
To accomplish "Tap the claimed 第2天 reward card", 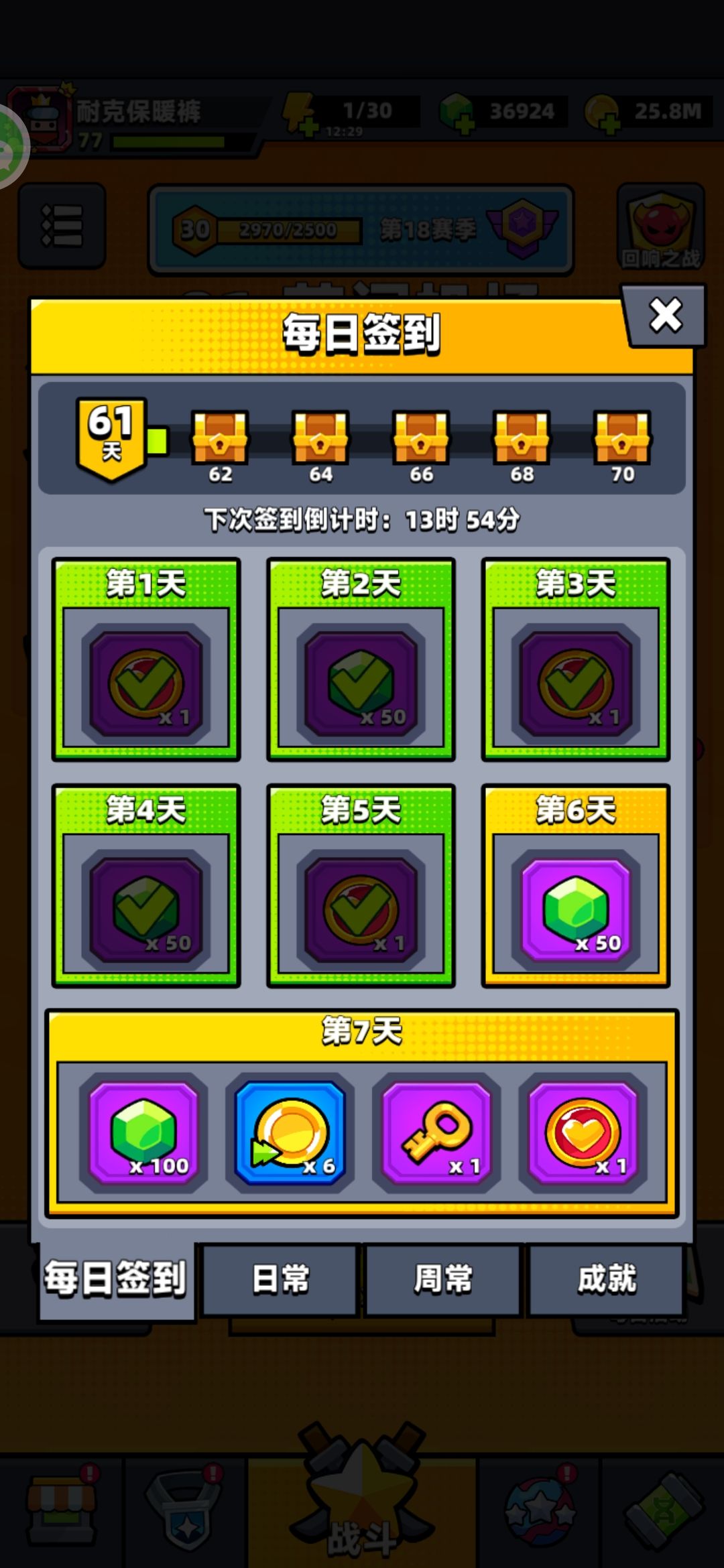I will pyautogui.click(x=361, y=659).
